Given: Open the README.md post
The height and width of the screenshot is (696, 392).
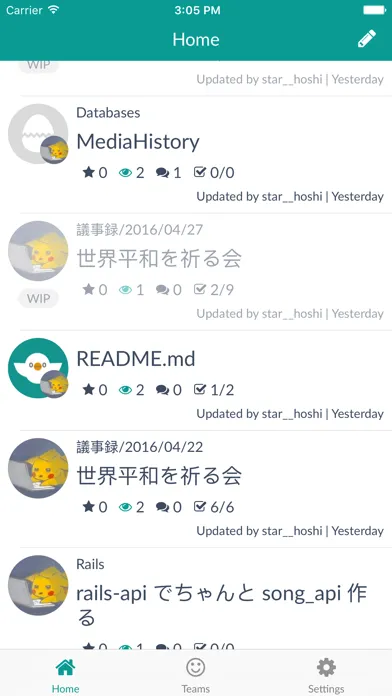Looking at the screenshot, I should (x=196, y=380).
